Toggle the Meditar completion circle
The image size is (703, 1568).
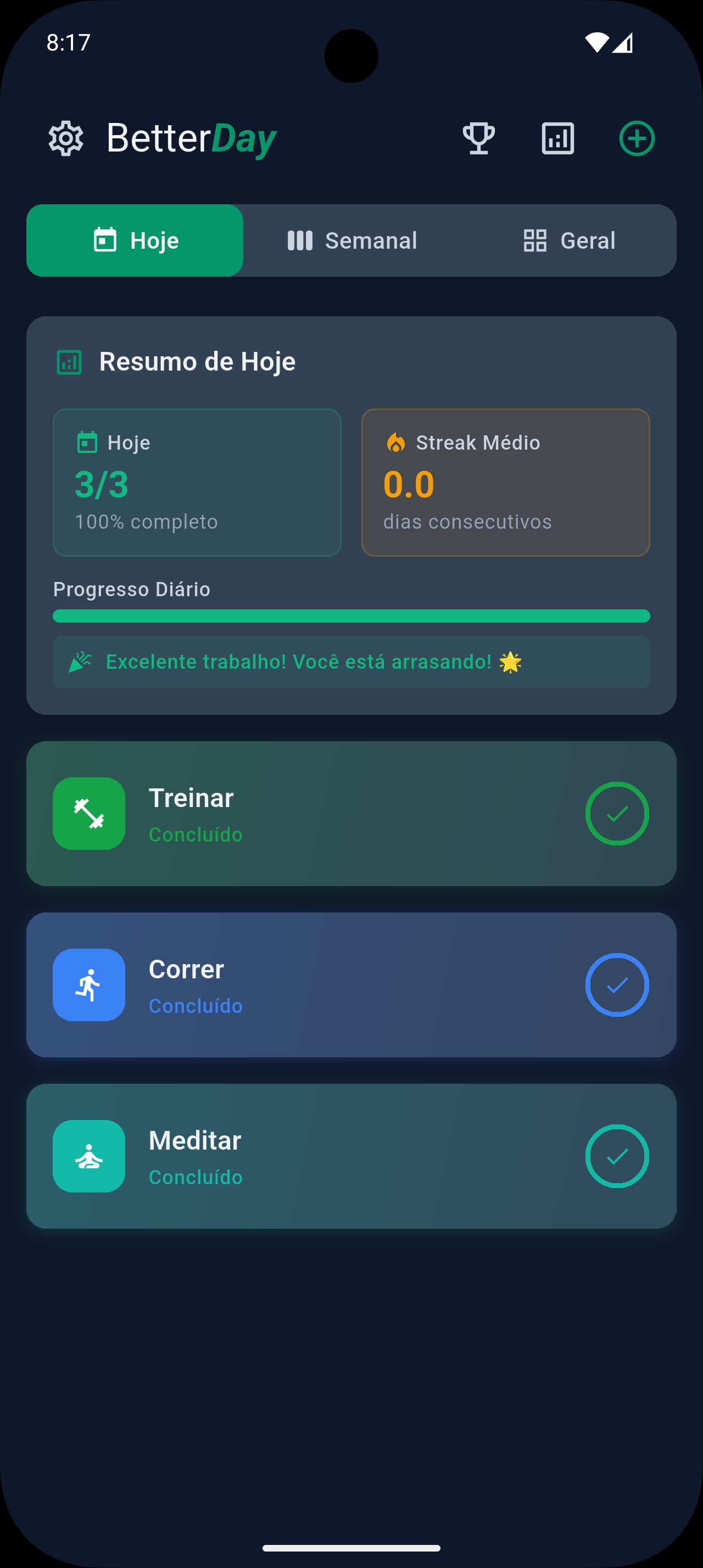pyautogui.click(x=617, y=1156)
